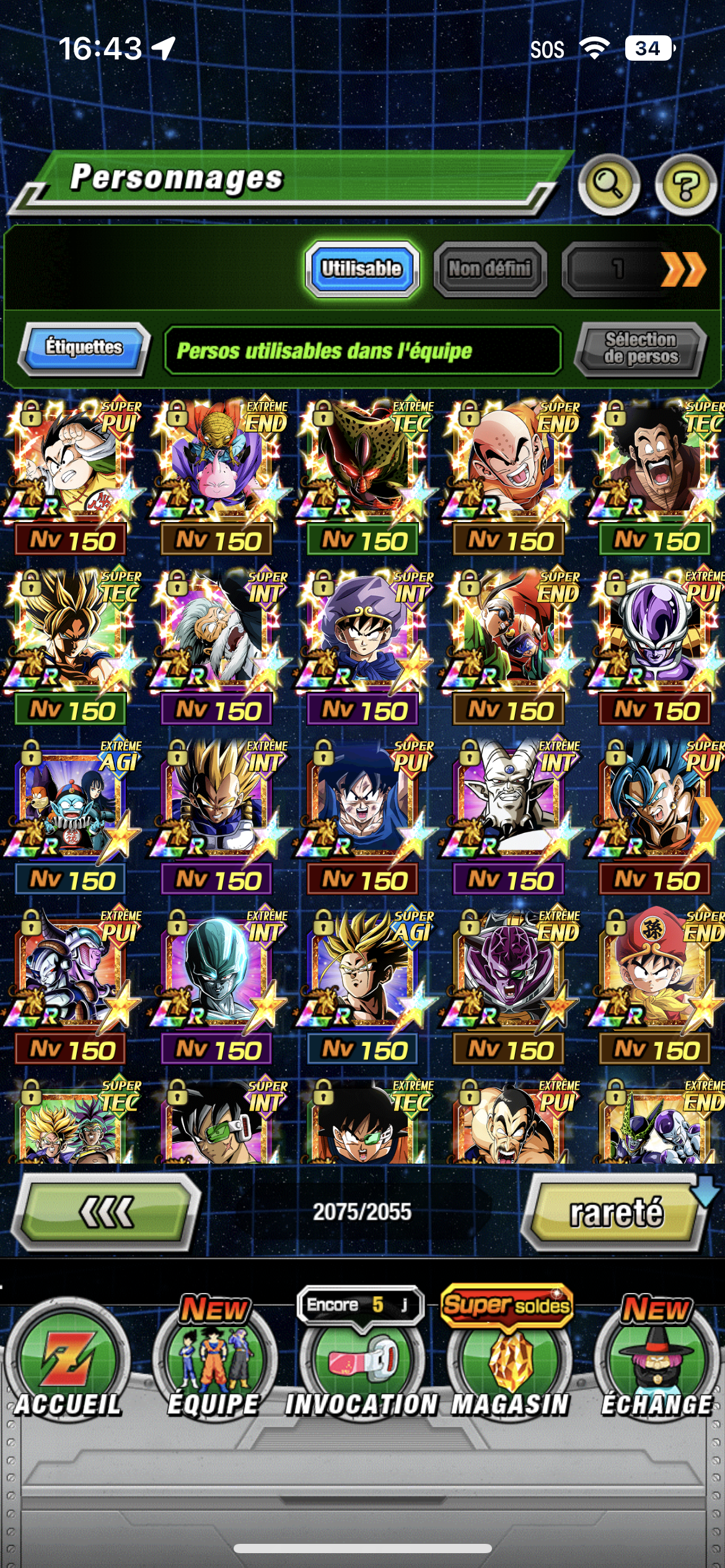725x1568 pixels.
Task: Open the Étiquettes tag filter
Action: [x=84, y=347]
